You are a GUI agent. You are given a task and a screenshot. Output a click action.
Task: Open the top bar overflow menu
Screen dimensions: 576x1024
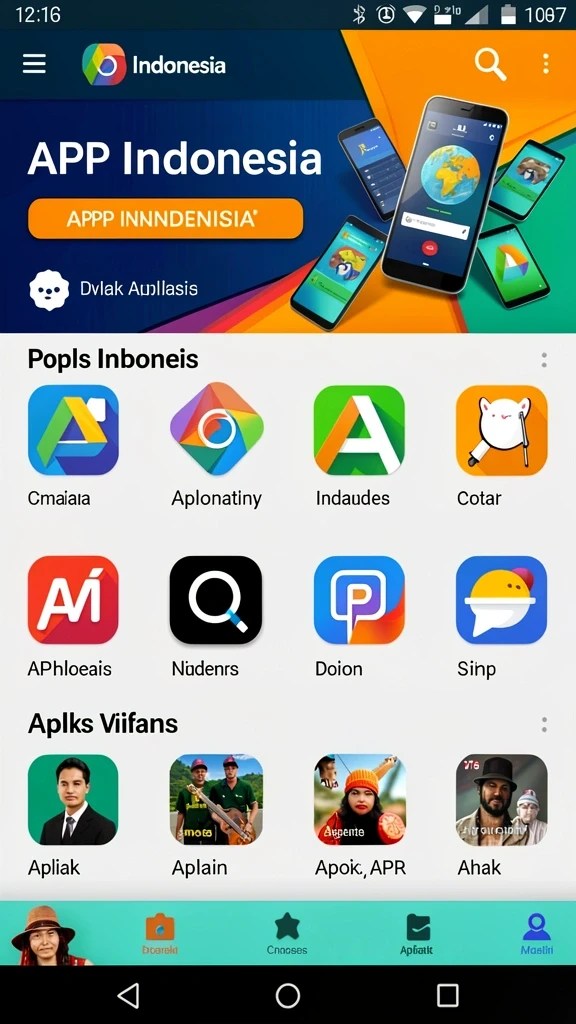point(545,64)
